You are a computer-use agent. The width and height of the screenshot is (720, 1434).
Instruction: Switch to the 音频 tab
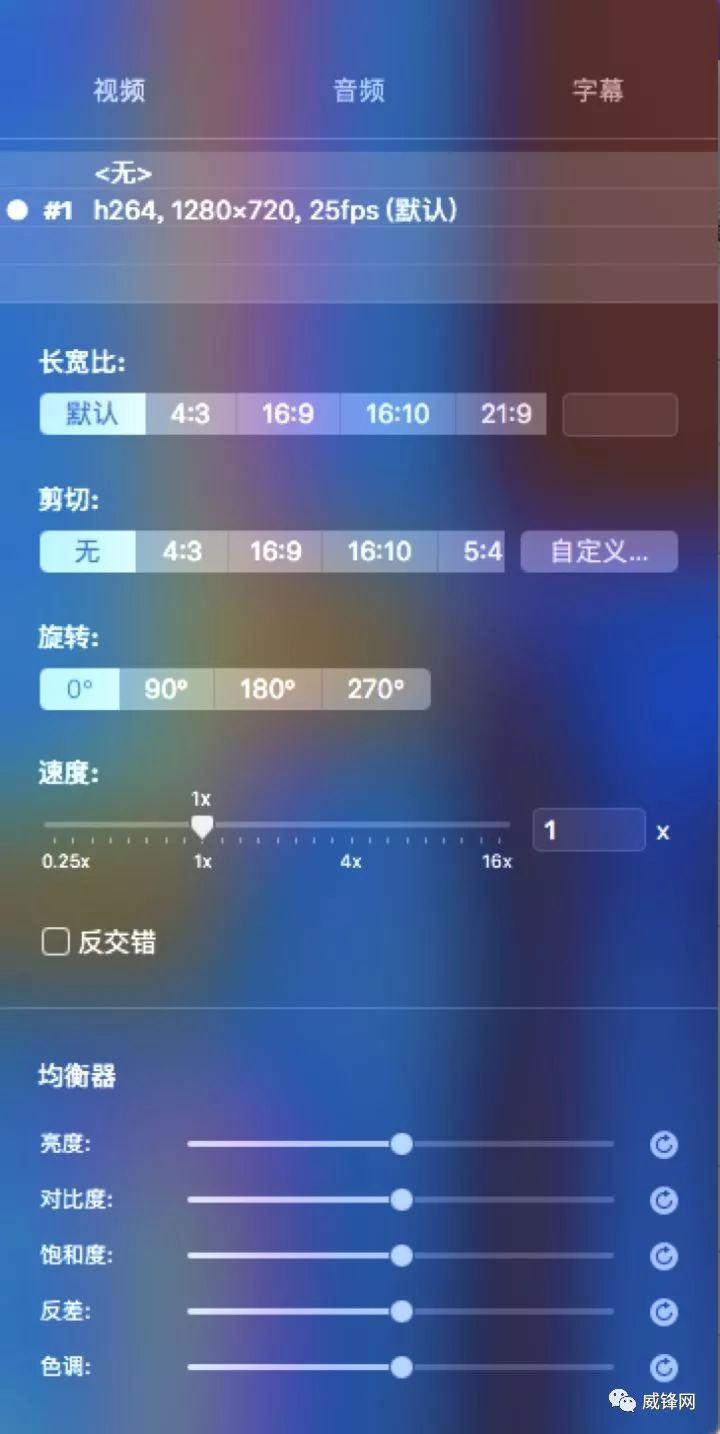click(358, 91)
